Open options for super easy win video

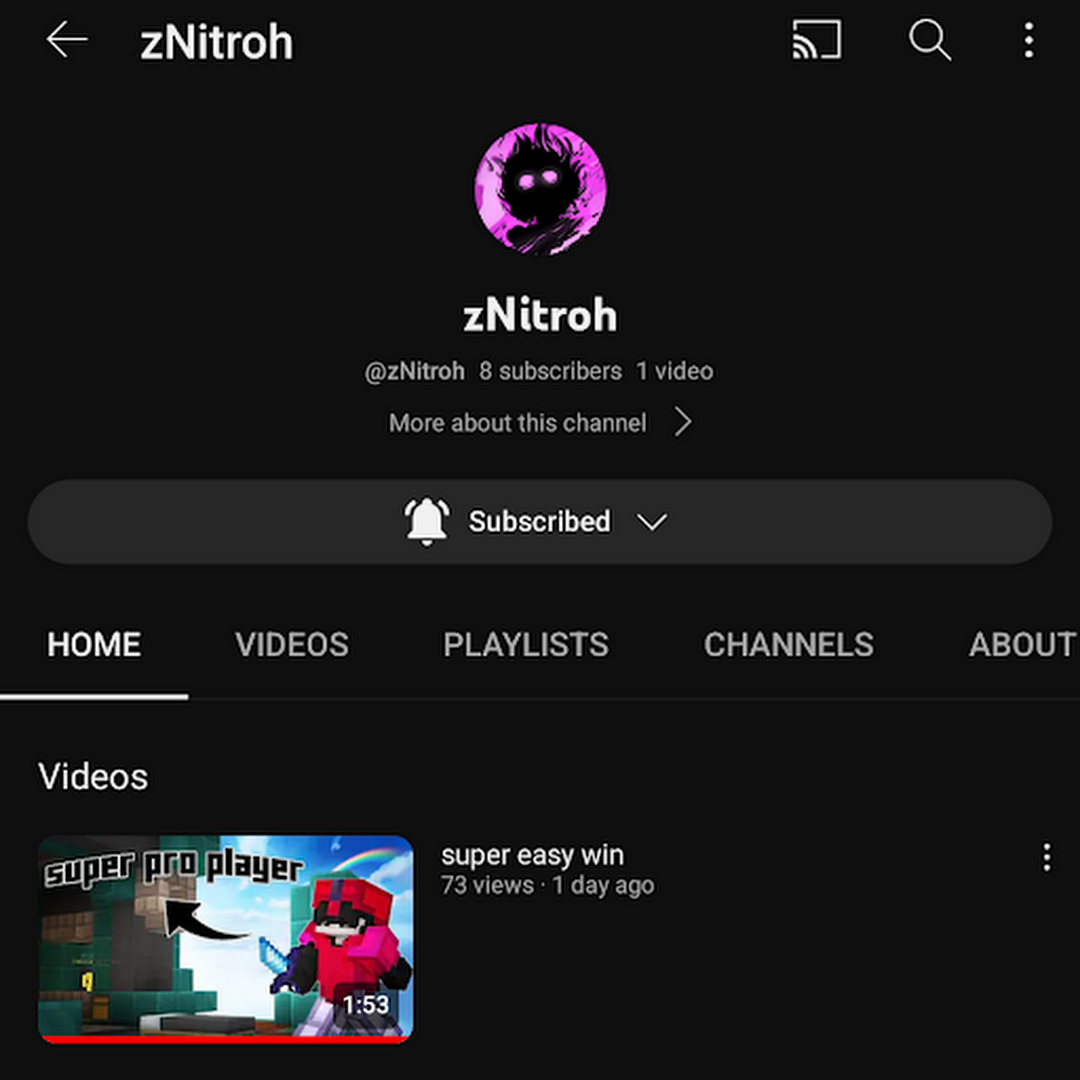(x=1046, y=857)
